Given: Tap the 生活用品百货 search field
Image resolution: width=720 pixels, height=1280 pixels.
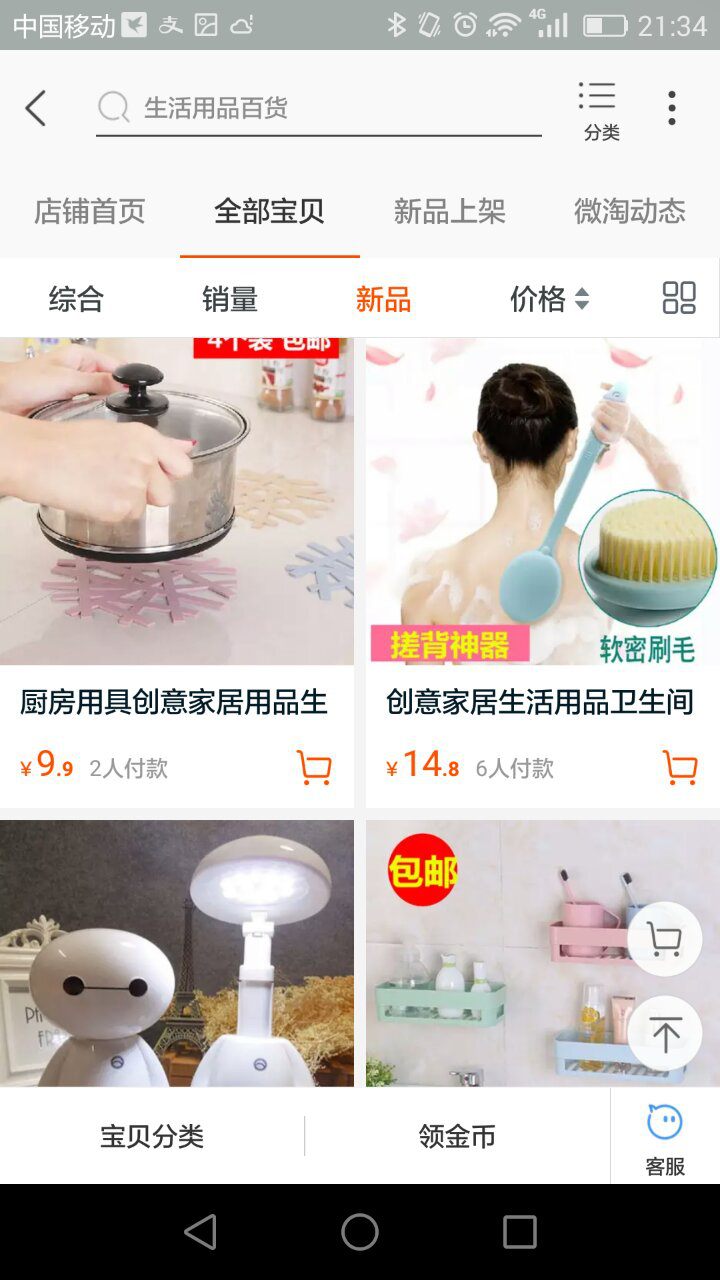Looking at the screenshot, I should point(318,108).
